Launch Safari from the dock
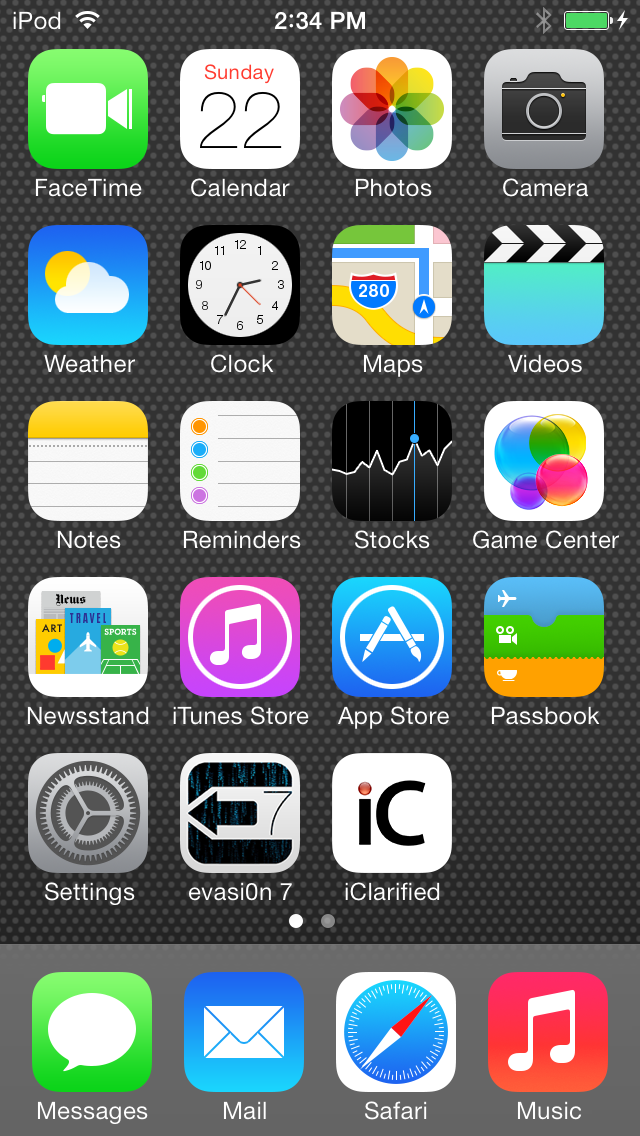The image size is (640, 1136). click(x=396, y=1032)
